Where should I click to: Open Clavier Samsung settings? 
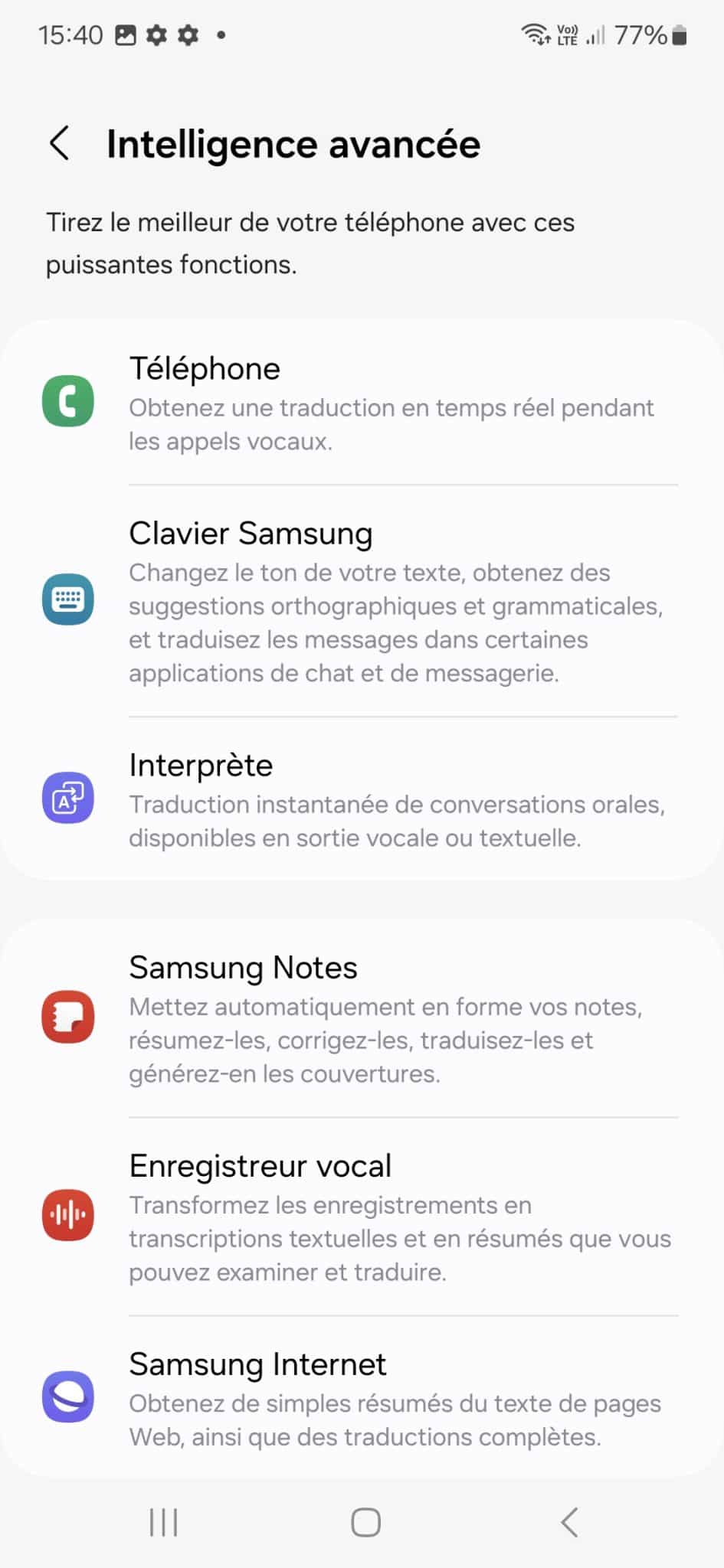[362, 601]
